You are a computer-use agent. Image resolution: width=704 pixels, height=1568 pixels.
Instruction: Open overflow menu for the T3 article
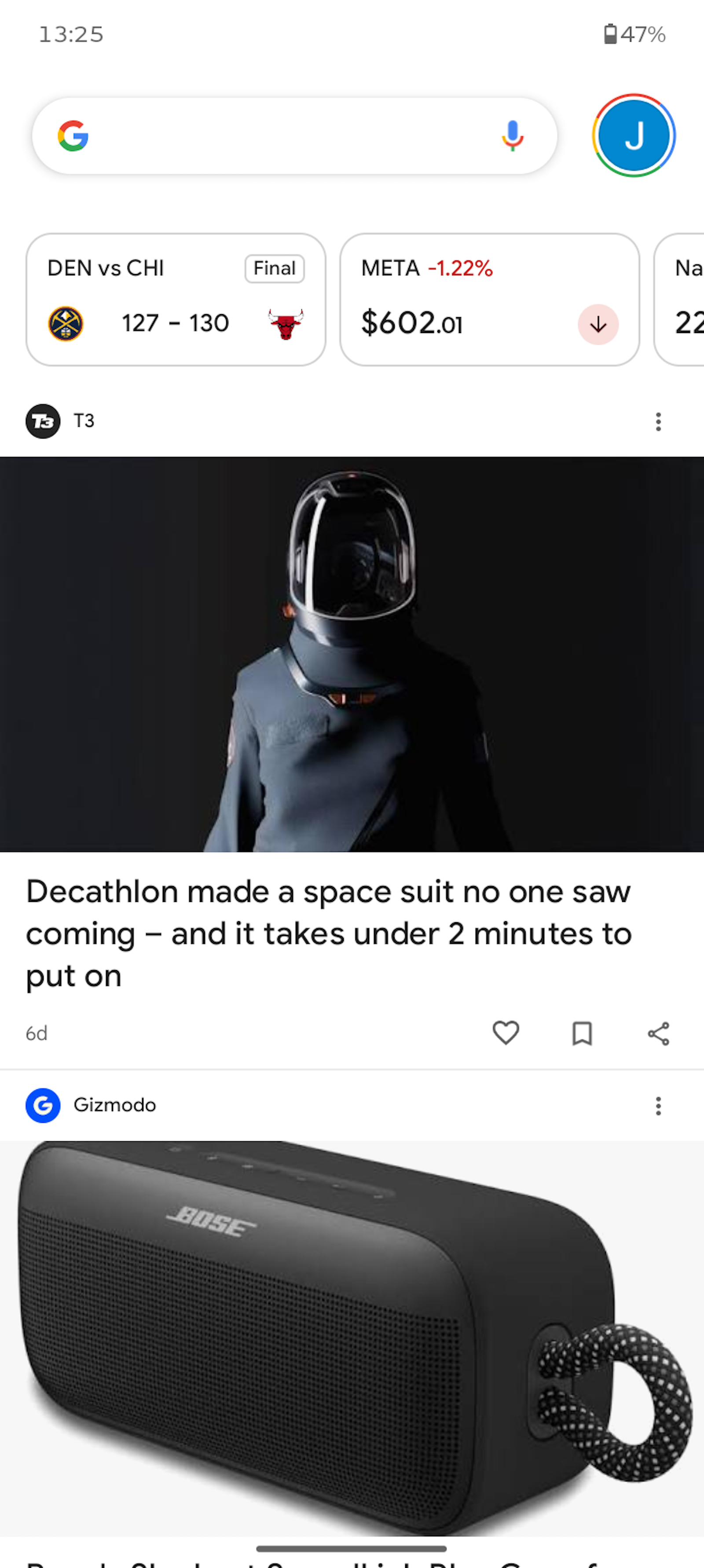[658, 421]
